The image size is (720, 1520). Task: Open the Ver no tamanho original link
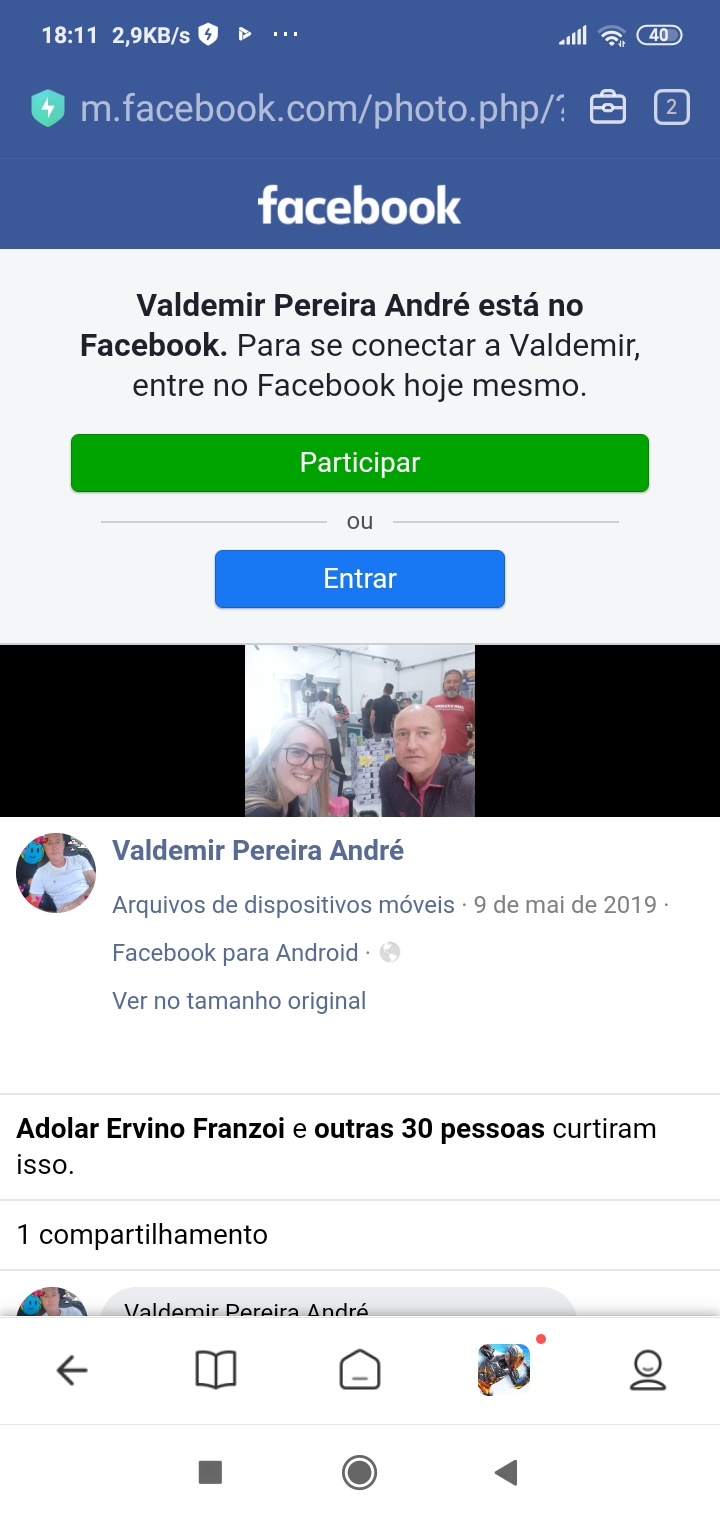pyautogui.click(x=239, y=1000)
